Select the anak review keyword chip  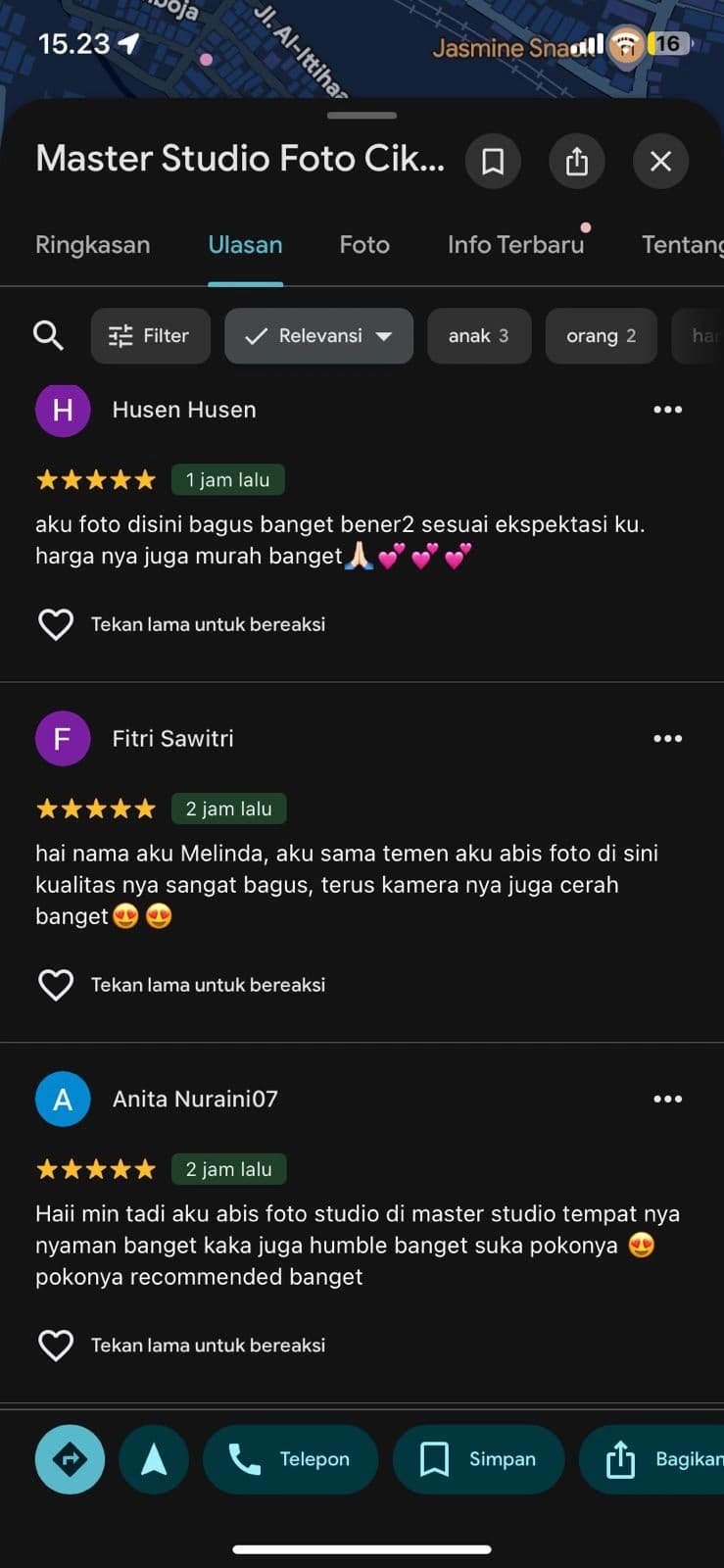479,336
